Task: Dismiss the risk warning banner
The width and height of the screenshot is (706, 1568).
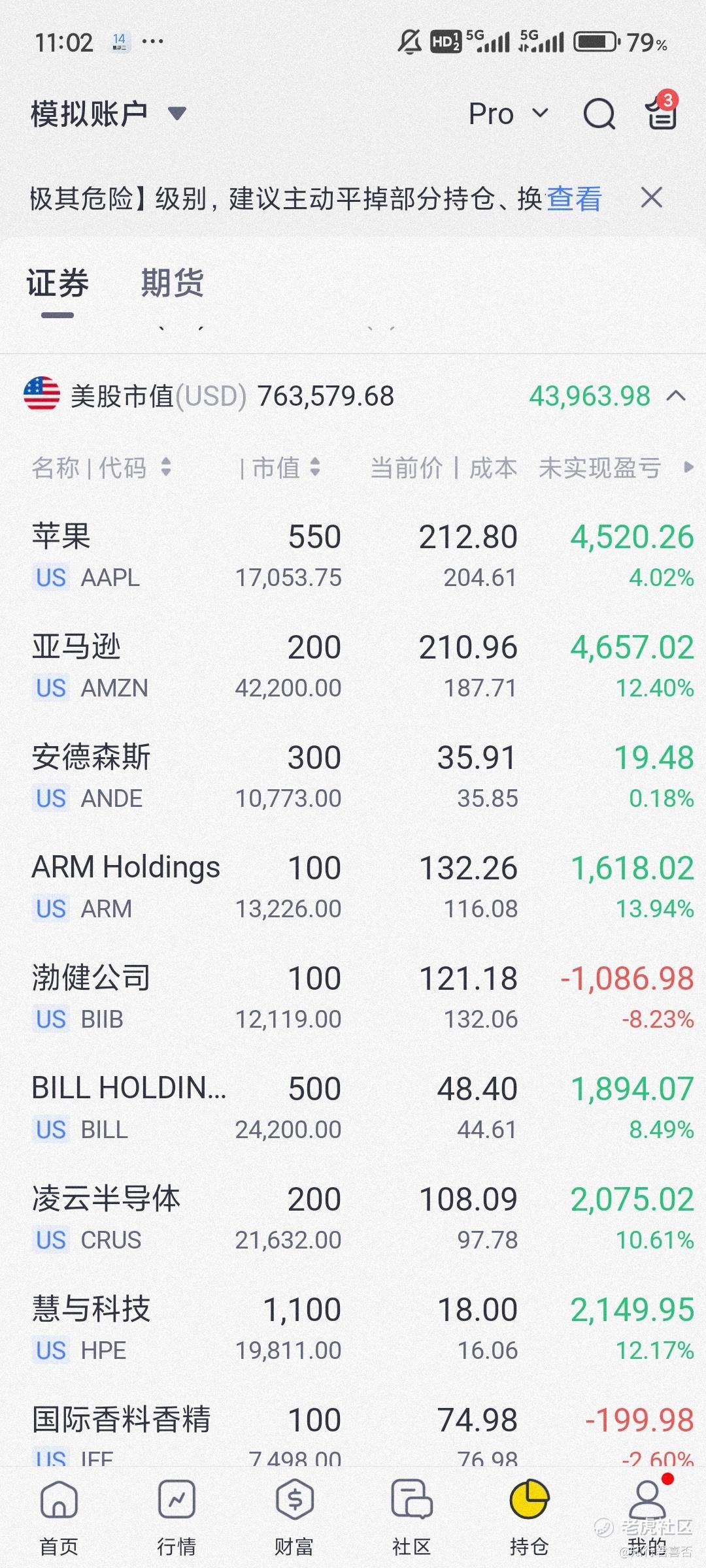Action: (x=651, y=197)
